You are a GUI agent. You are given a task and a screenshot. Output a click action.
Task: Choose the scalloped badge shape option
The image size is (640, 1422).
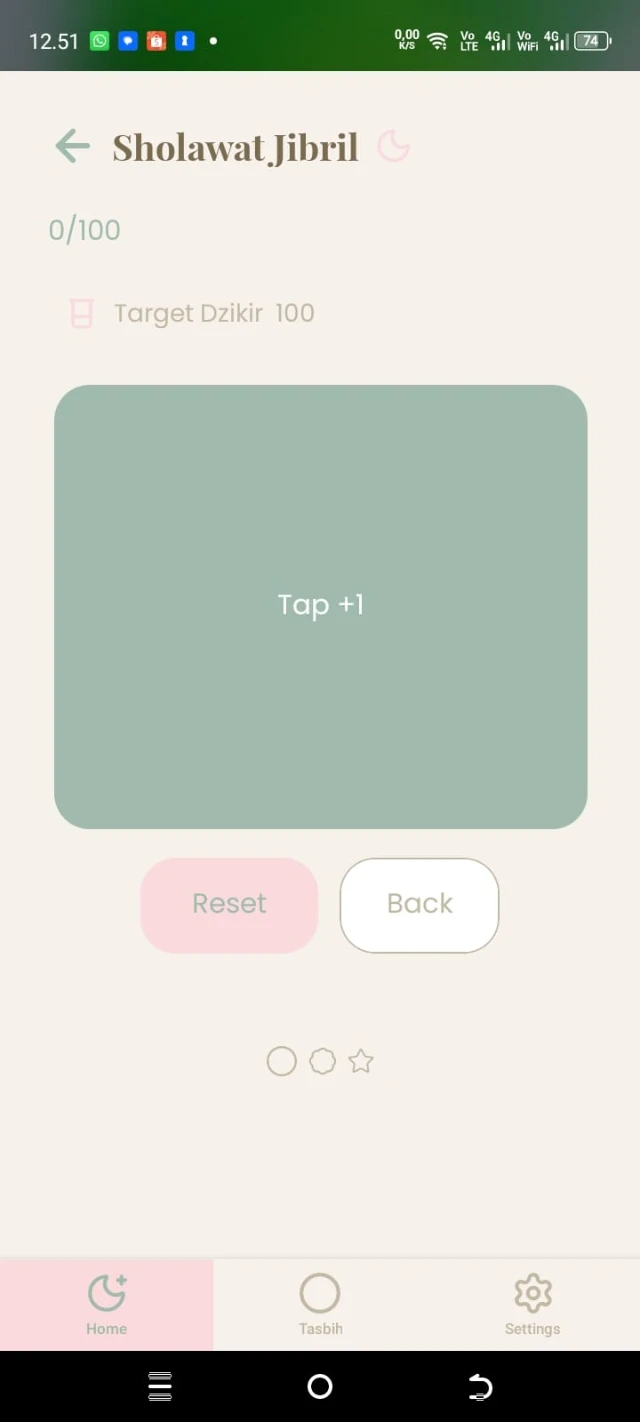tap(322, 1061)
